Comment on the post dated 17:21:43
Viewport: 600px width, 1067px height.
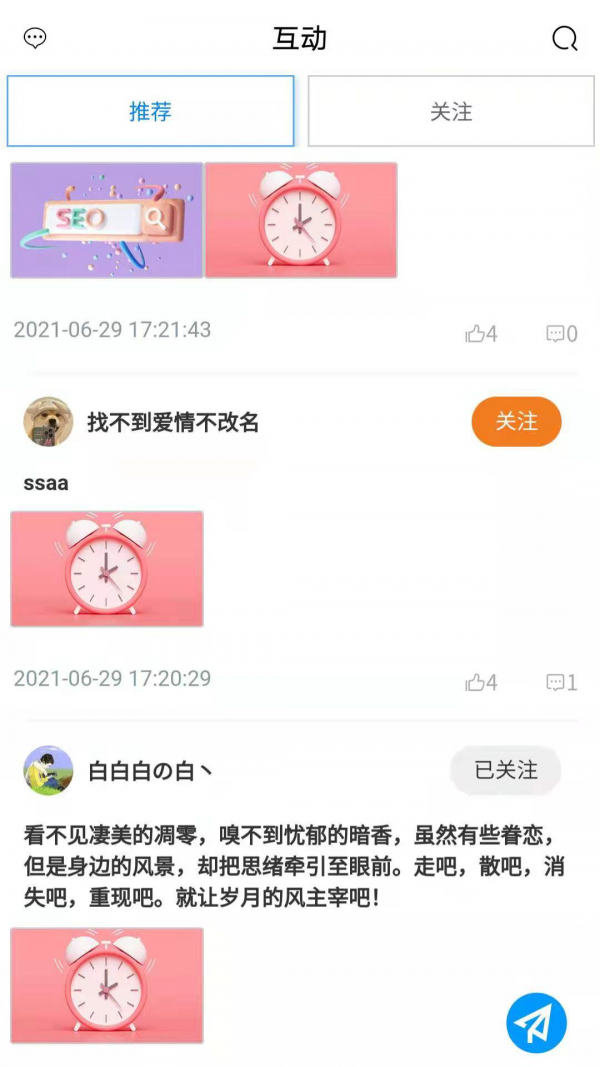point(561,334)
